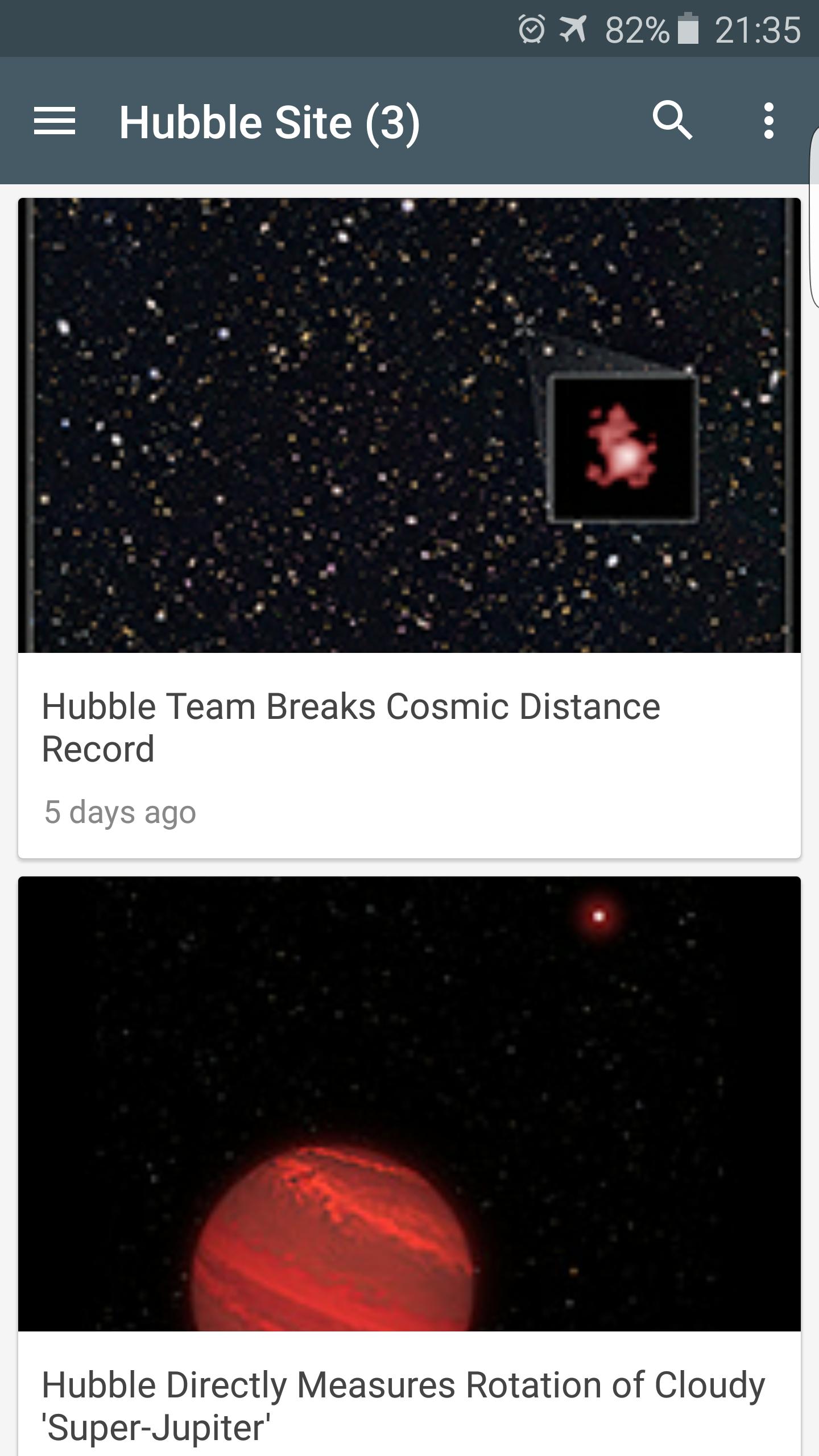Image resolution: width=819 pixels, height=1456 pixels.
Task: Search the Hubble Site feed
Action: (x=672, y=121)
